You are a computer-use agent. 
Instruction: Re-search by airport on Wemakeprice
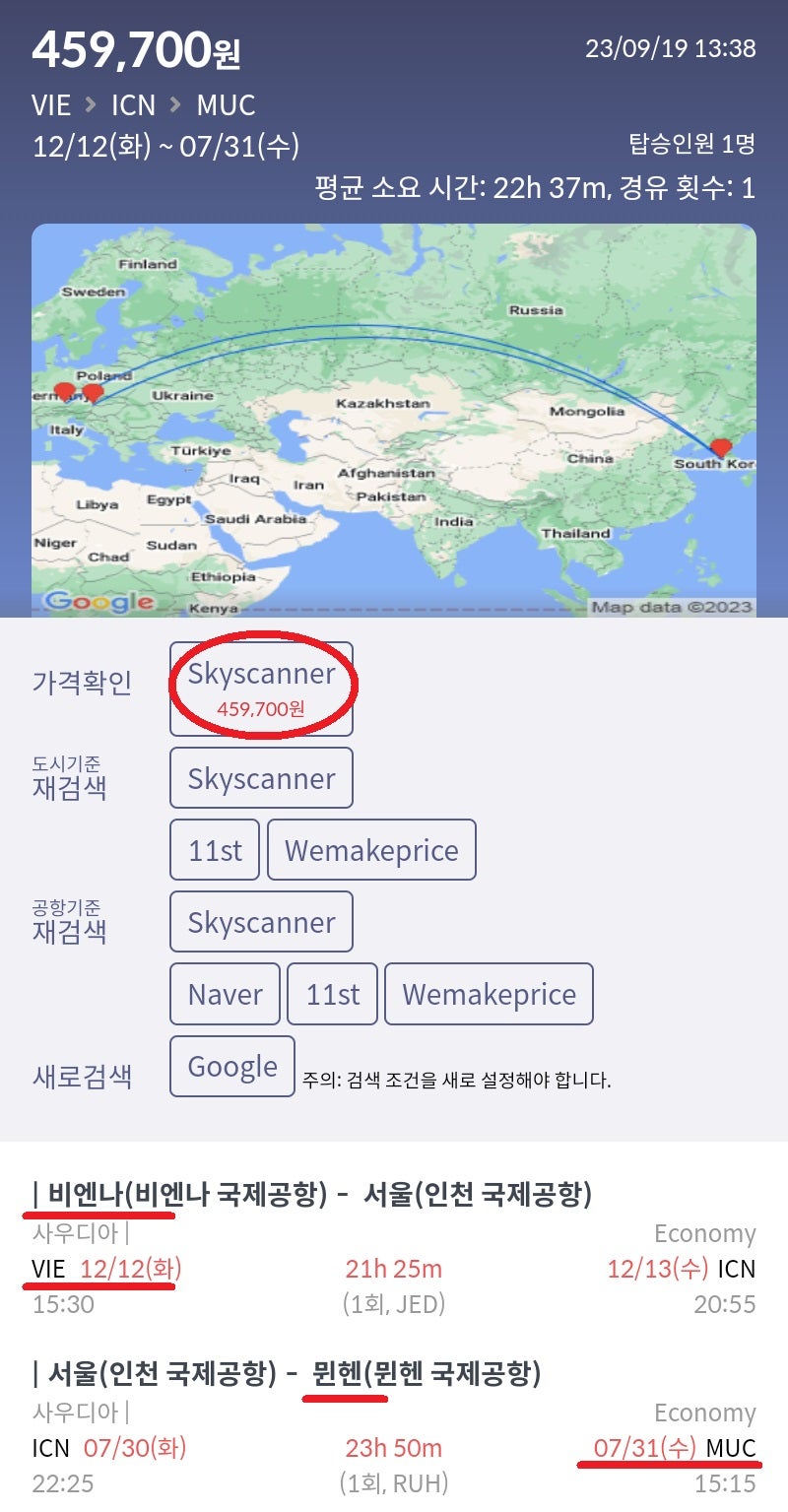coord(489,994)
